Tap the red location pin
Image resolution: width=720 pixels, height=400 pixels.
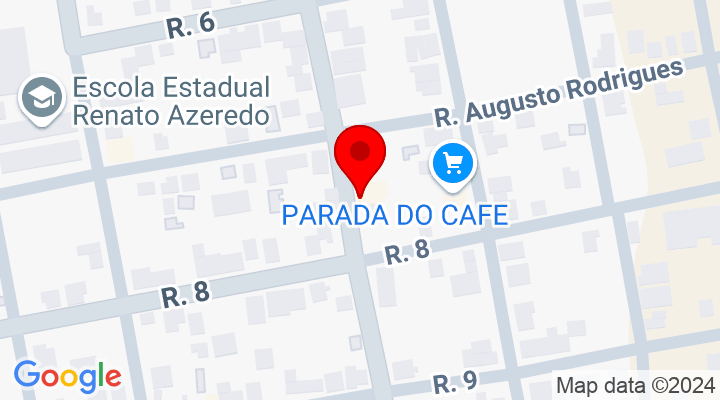tap(360, 157)
